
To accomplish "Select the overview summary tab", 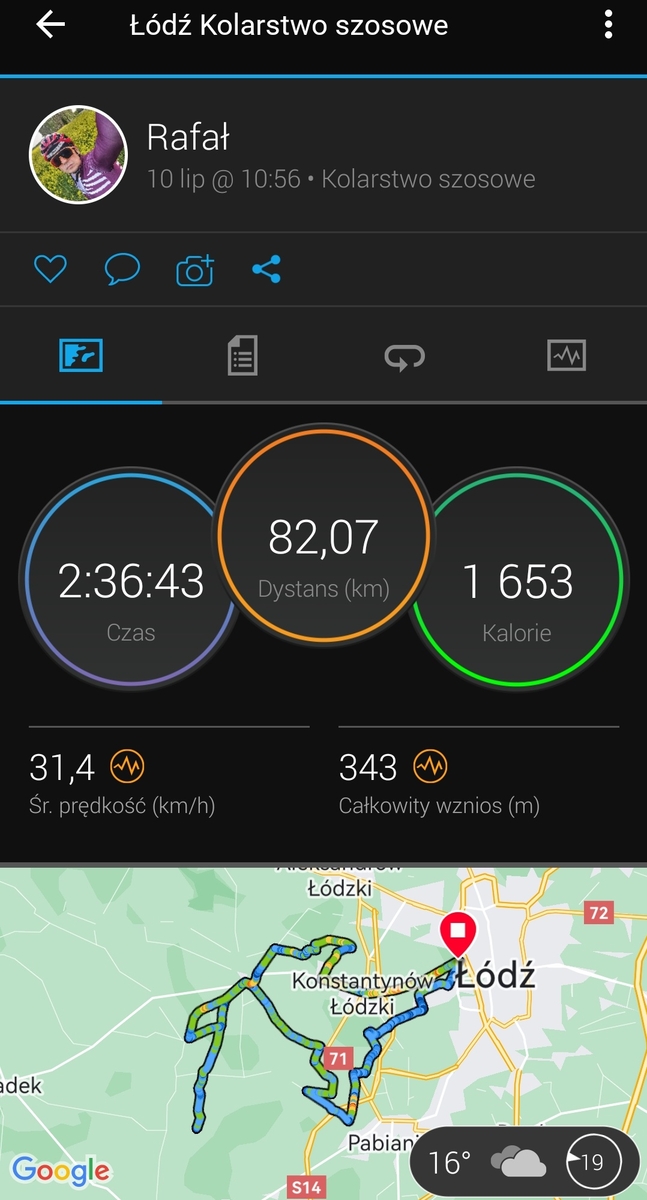I will pos(81,356).
